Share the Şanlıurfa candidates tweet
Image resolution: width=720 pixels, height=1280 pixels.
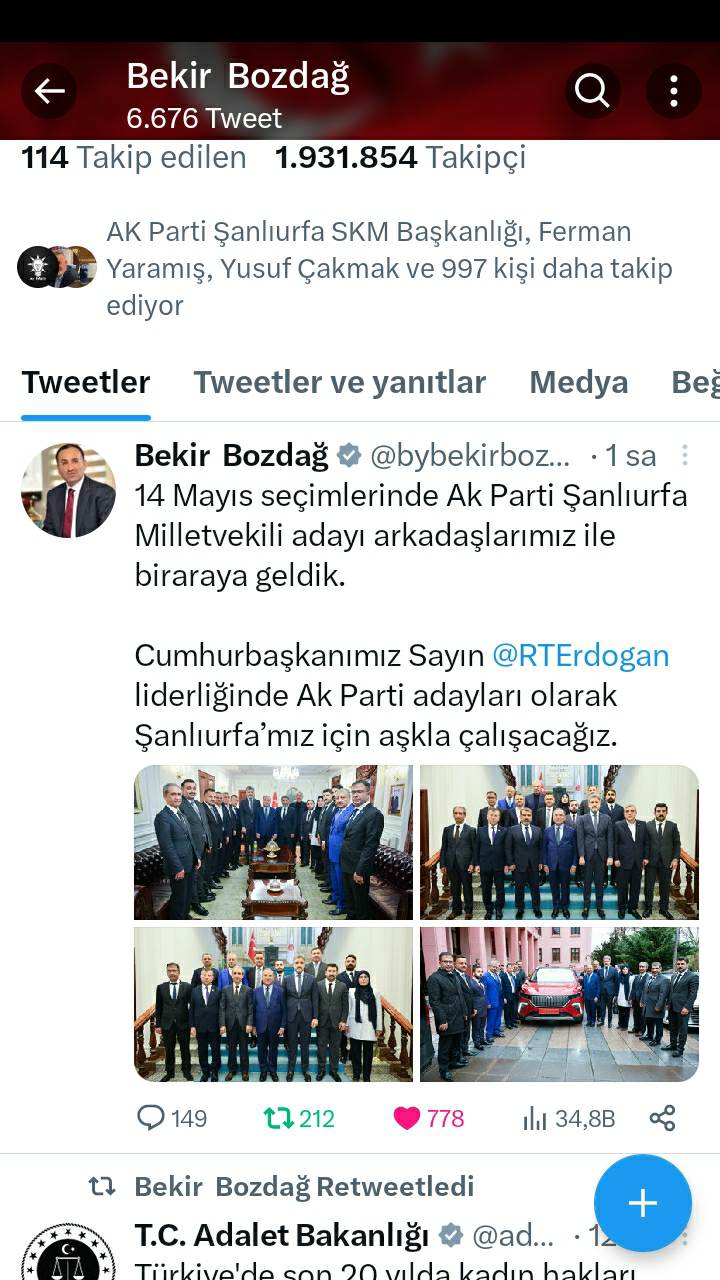point(662,1118)
